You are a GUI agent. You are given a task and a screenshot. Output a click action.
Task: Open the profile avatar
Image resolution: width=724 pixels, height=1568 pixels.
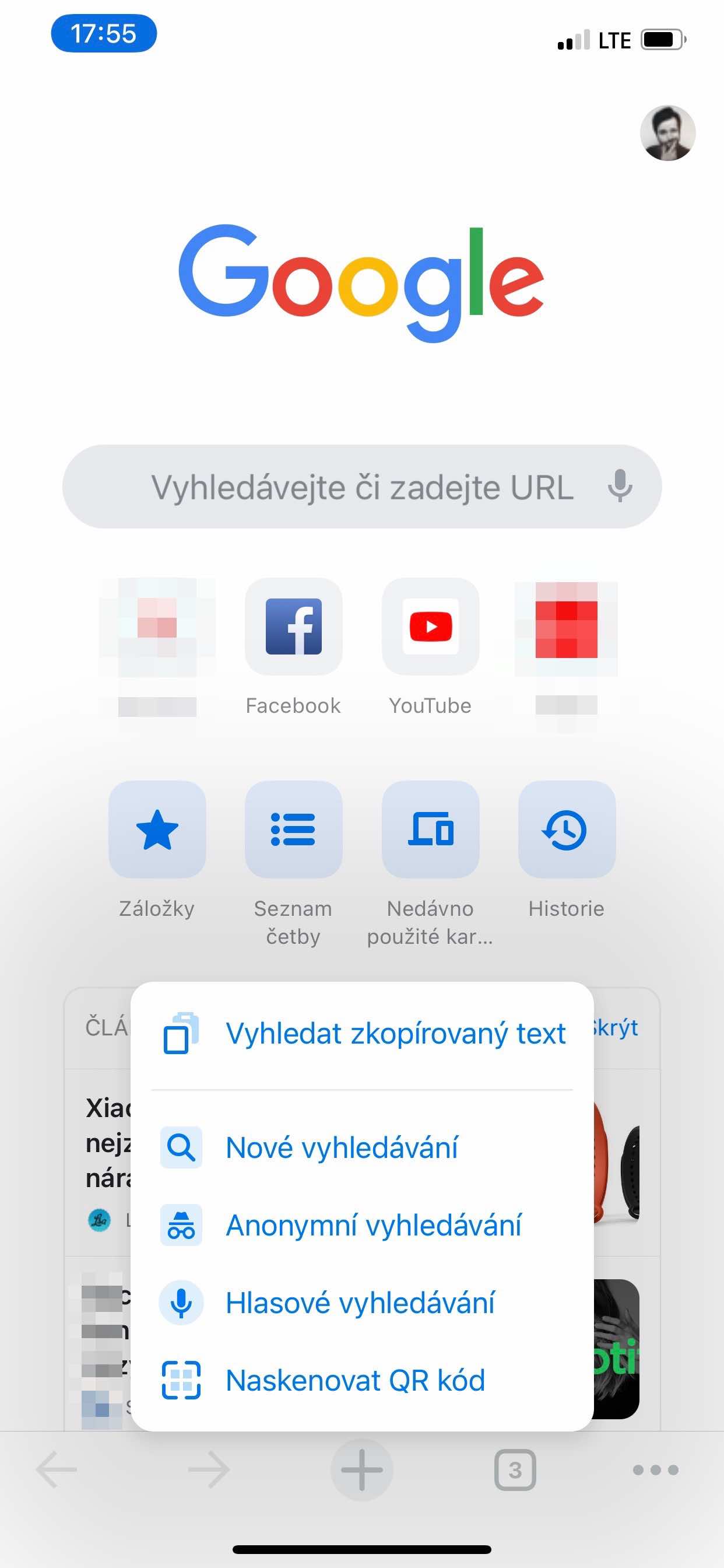pos(667,132)
